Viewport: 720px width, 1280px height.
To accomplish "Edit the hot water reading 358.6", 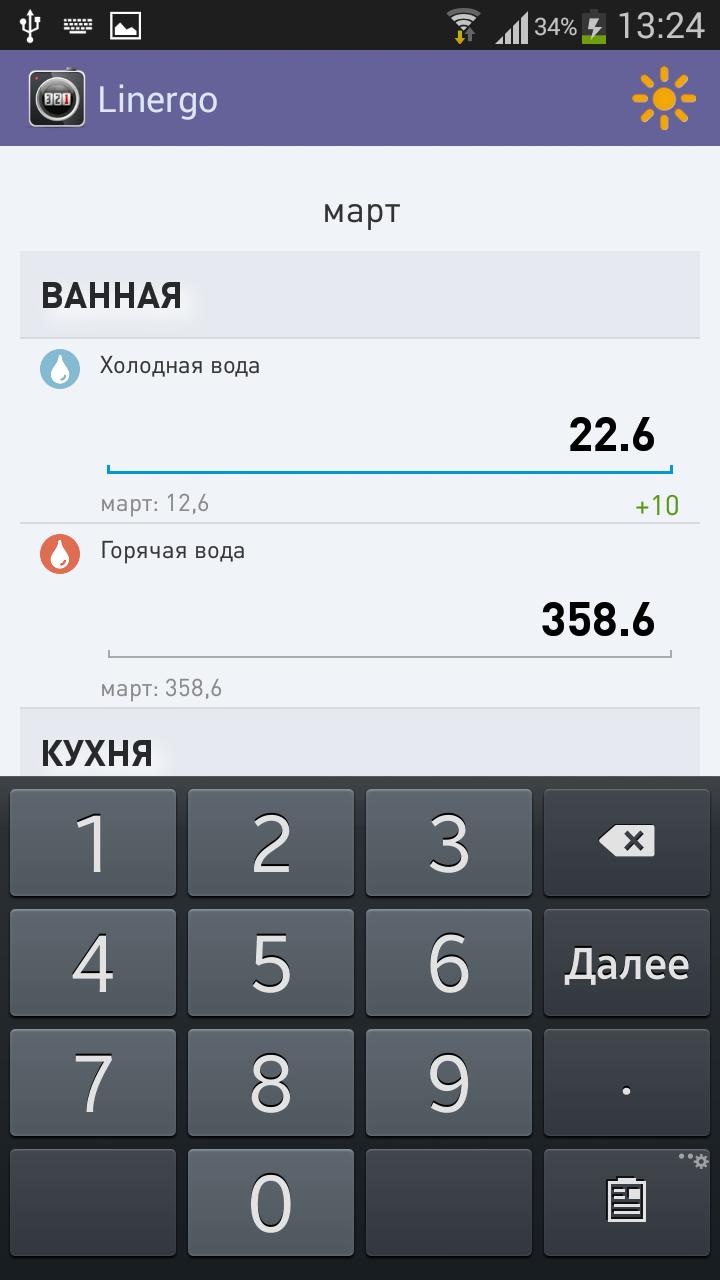I will (390, 620).
